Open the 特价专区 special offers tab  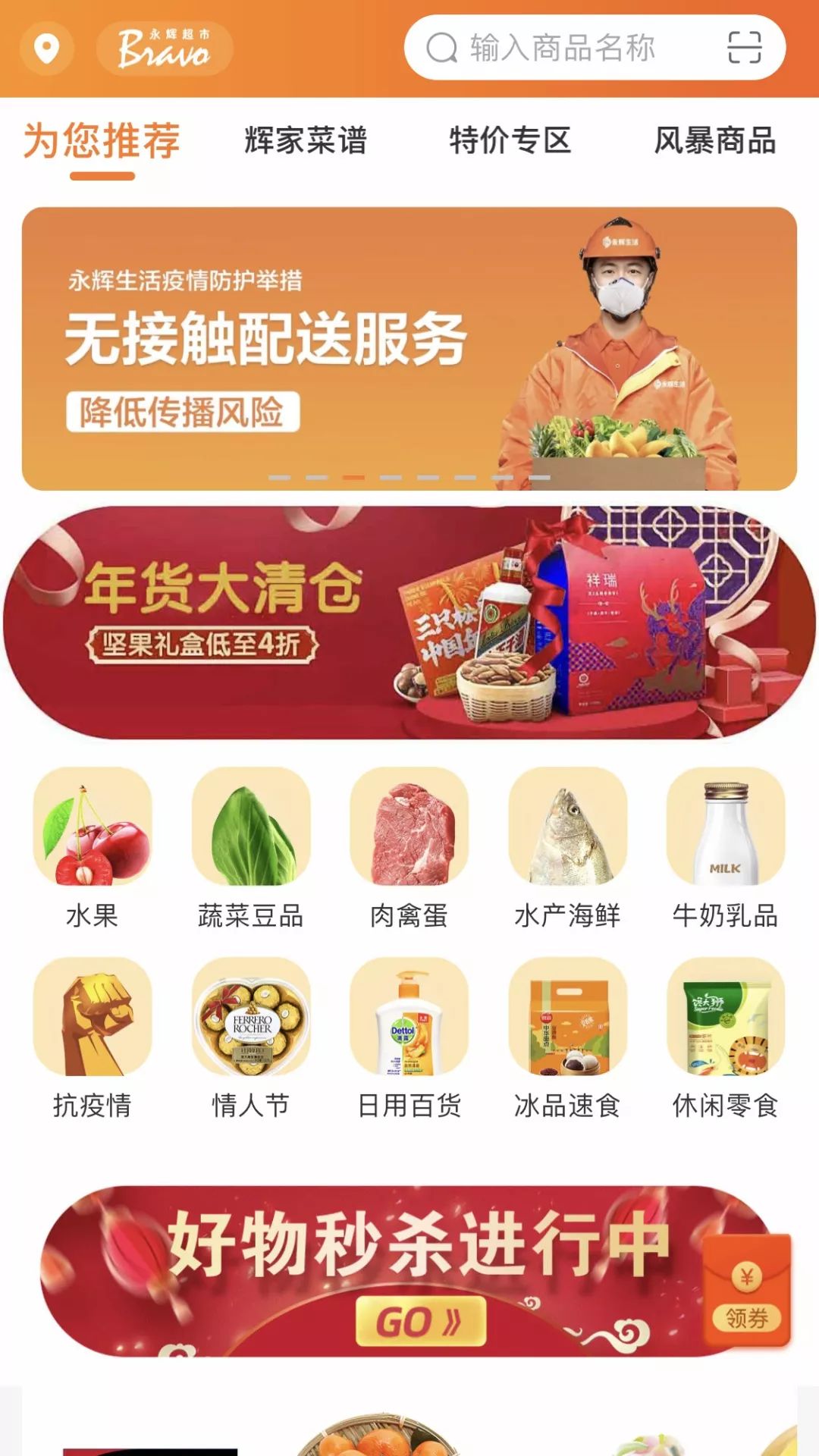(511, 140)
